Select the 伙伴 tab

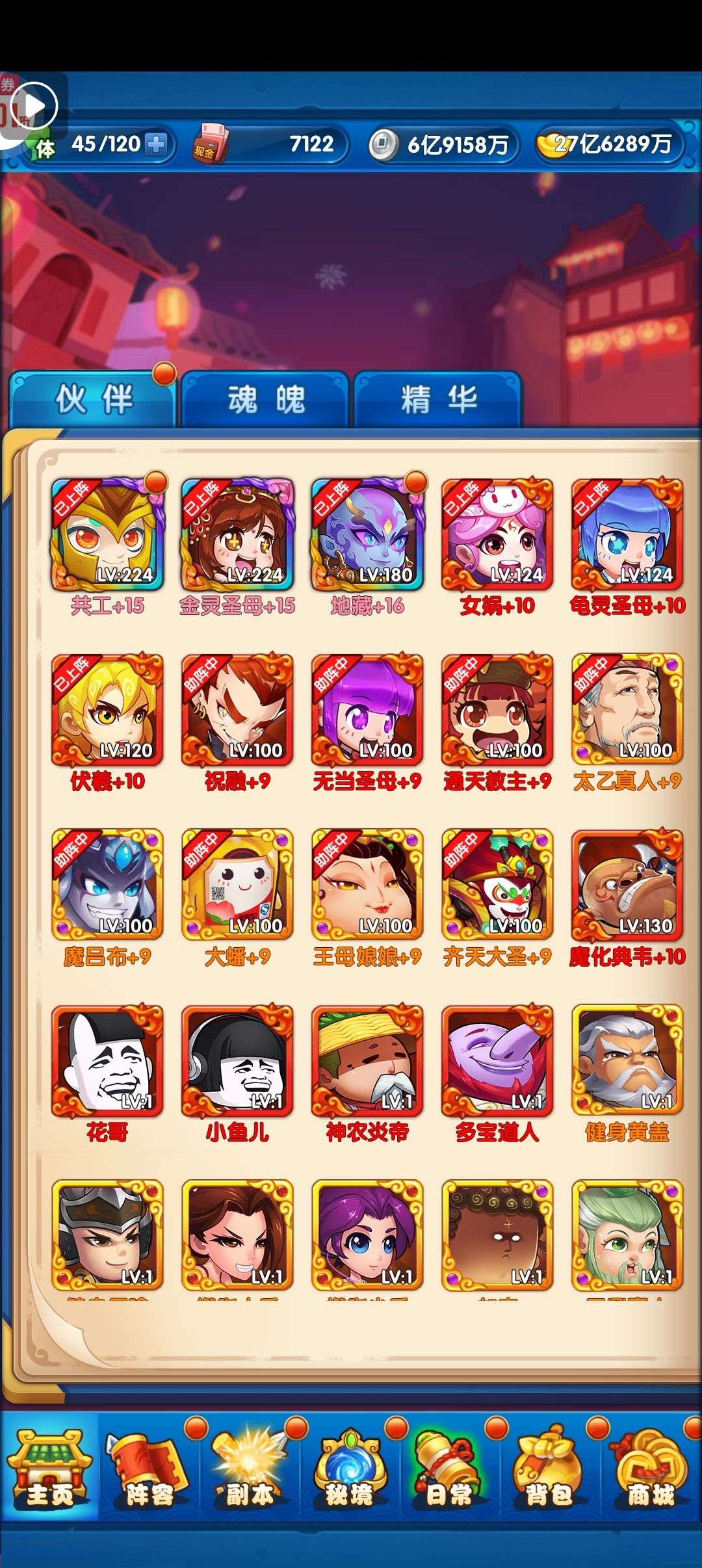(x=94, y=399)
